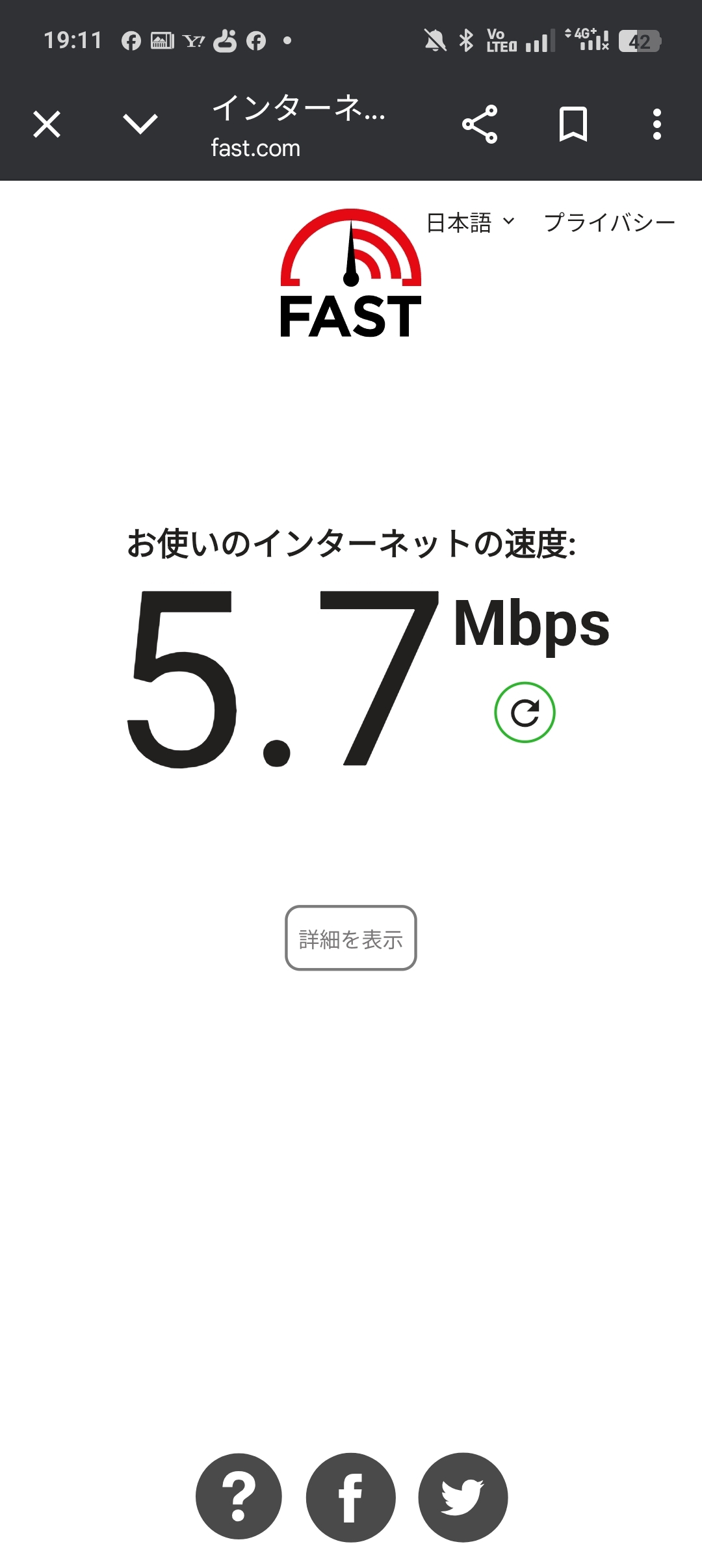
Task: Bookmark this fast.com page
Action: 573,124
